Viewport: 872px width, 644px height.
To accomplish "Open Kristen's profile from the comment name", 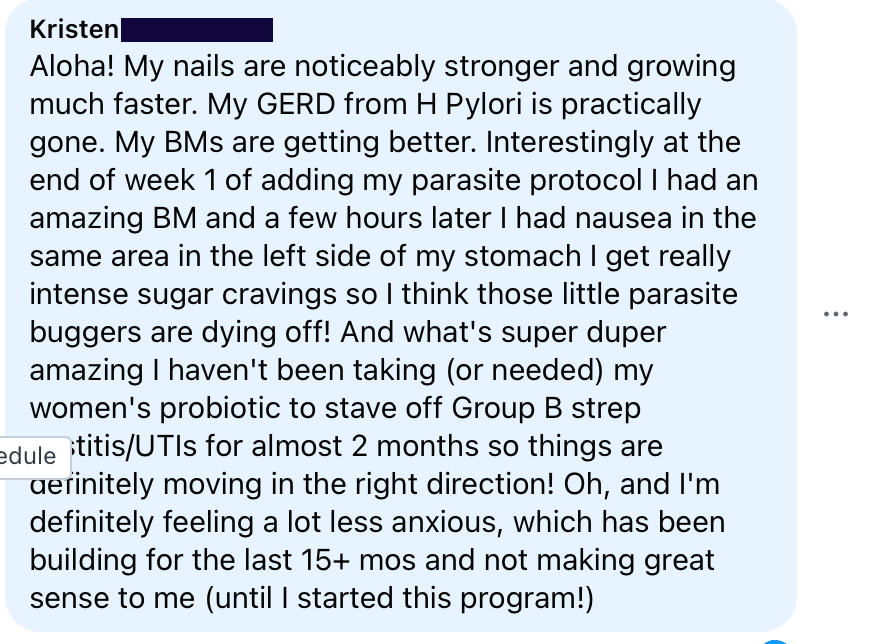I will pyautogui.click(x=74, y=30).
